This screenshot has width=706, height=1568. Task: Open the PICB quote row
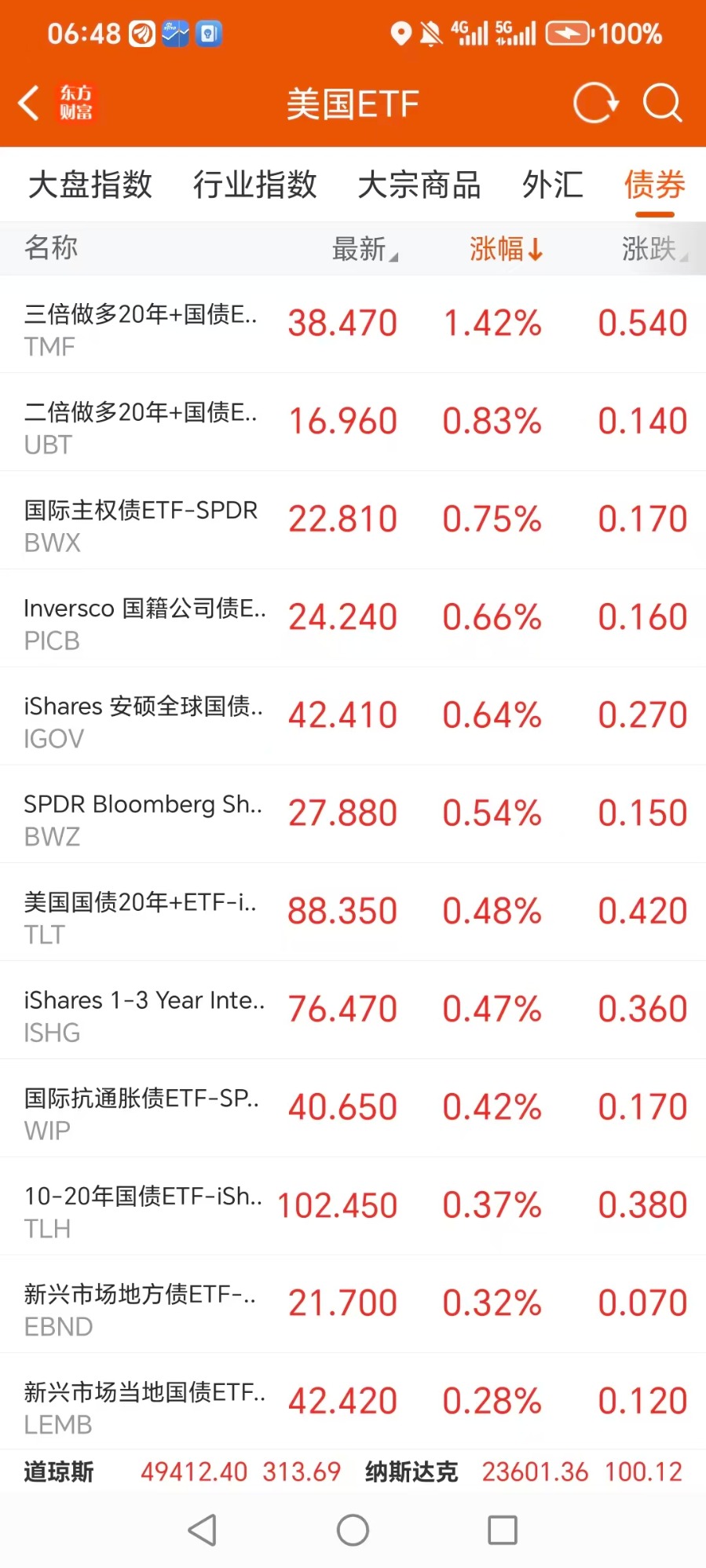[x=353, y=619]
